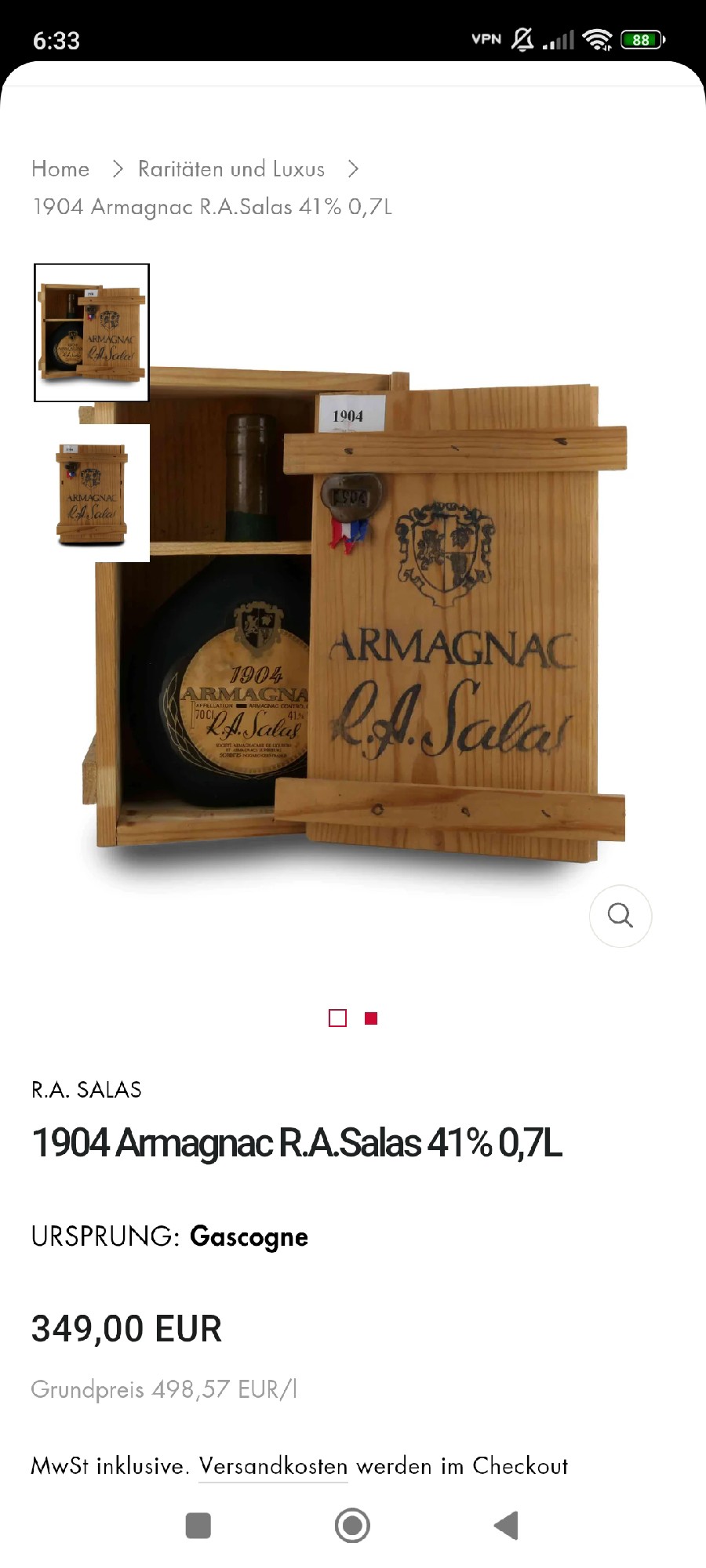Zoom the product image with magnifier icon

(x=620, y=916)
